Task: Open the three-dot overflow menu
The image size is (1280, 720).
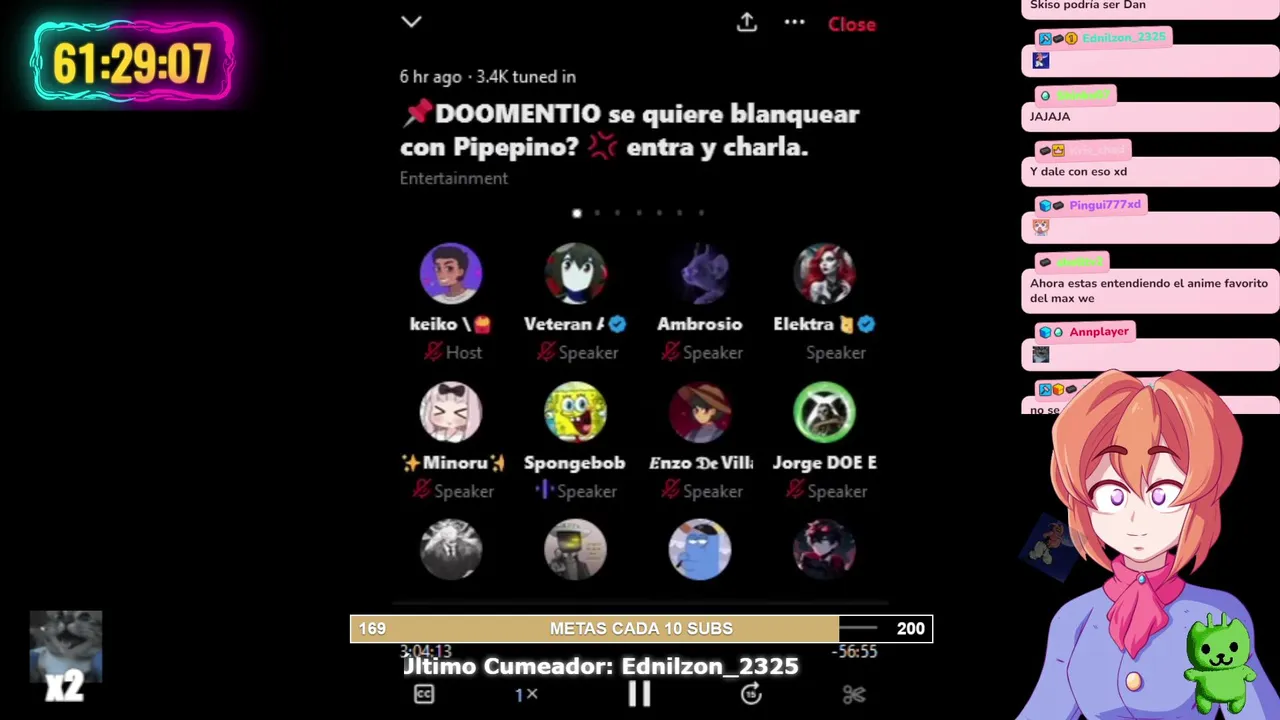Action: coord(794,22)
